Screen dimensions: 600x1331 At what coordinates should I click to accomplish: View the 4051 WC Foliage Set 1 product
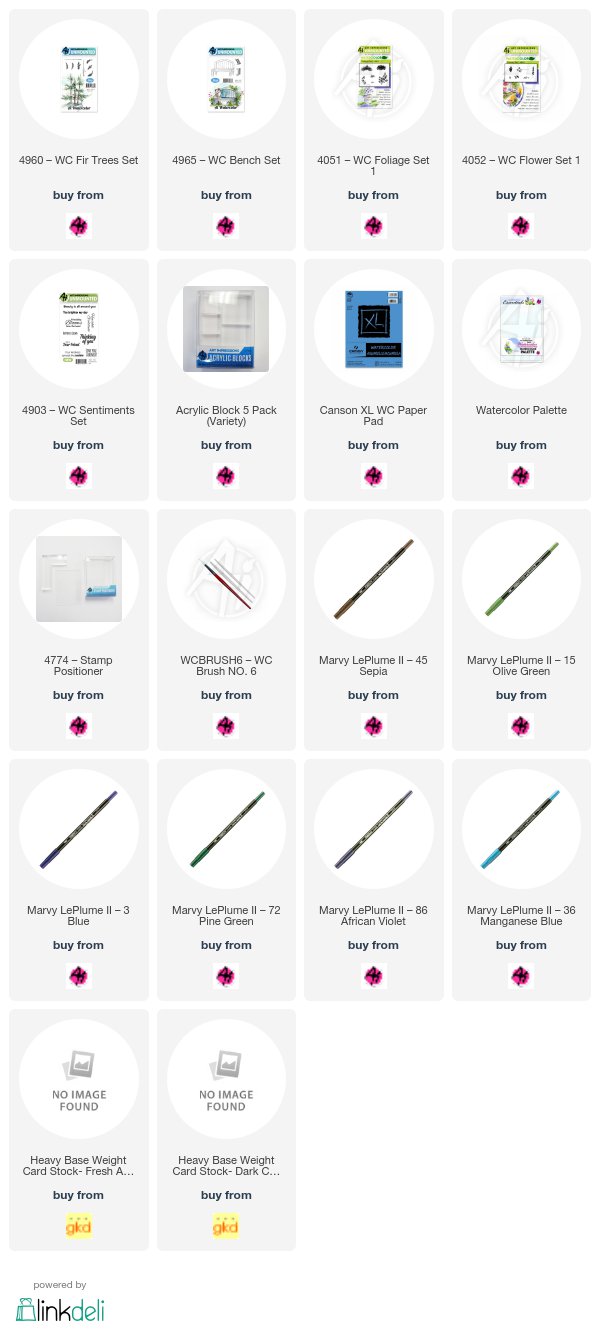tap(373, 130)
